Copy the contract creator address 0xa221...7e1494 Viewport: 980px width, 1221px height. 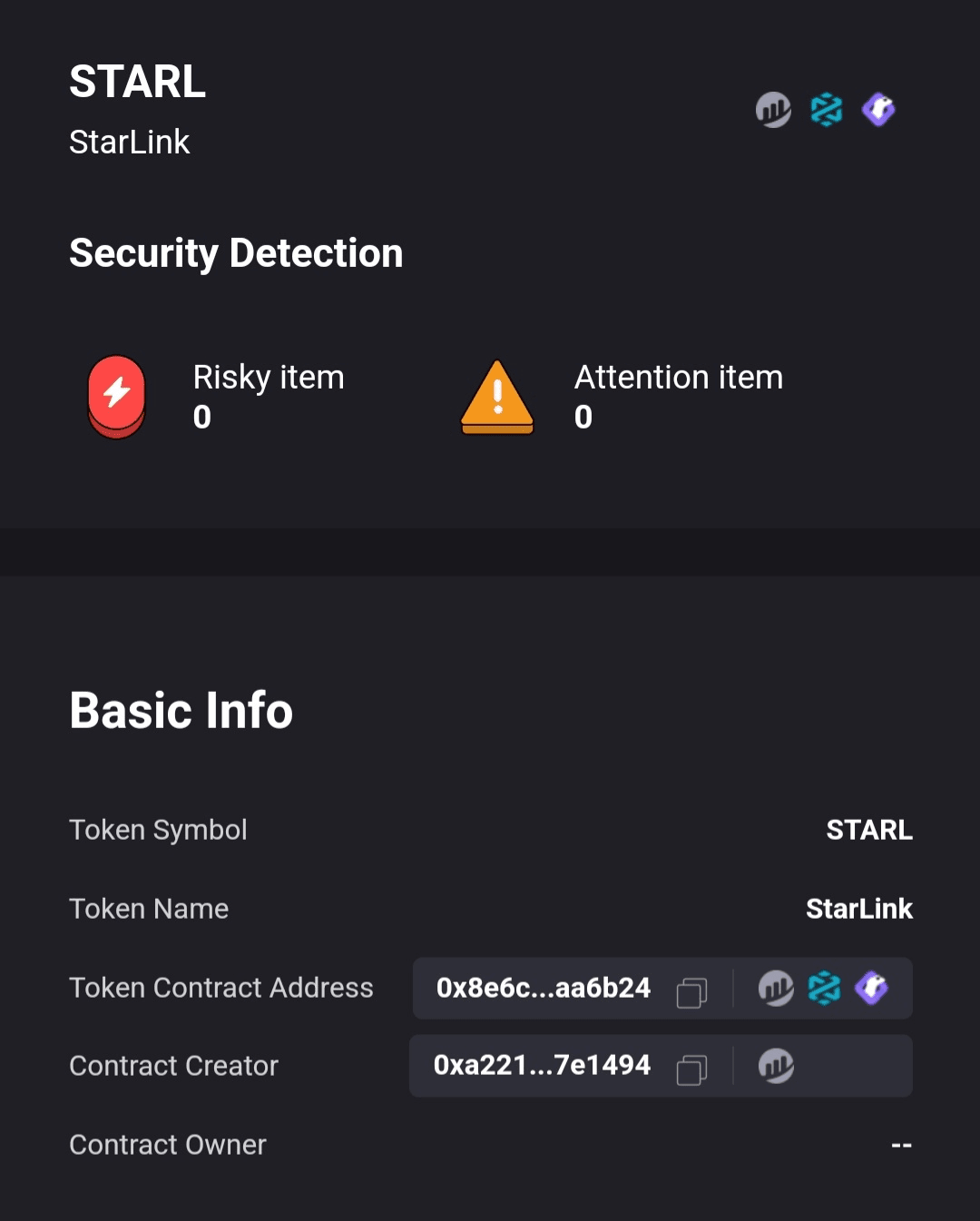691,1069
